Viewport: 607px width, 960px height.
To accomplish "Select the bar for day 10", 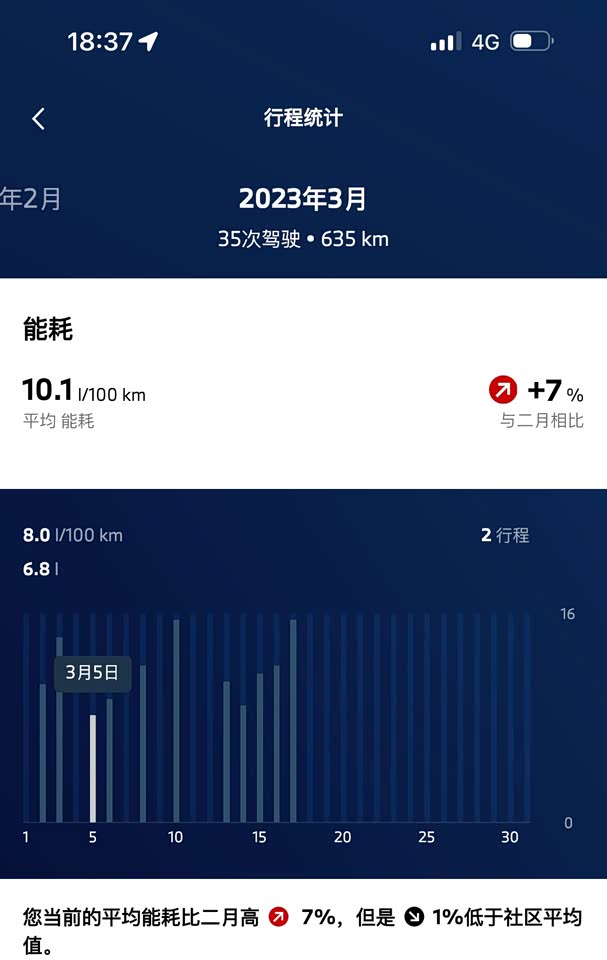I will tap(176, 720).
